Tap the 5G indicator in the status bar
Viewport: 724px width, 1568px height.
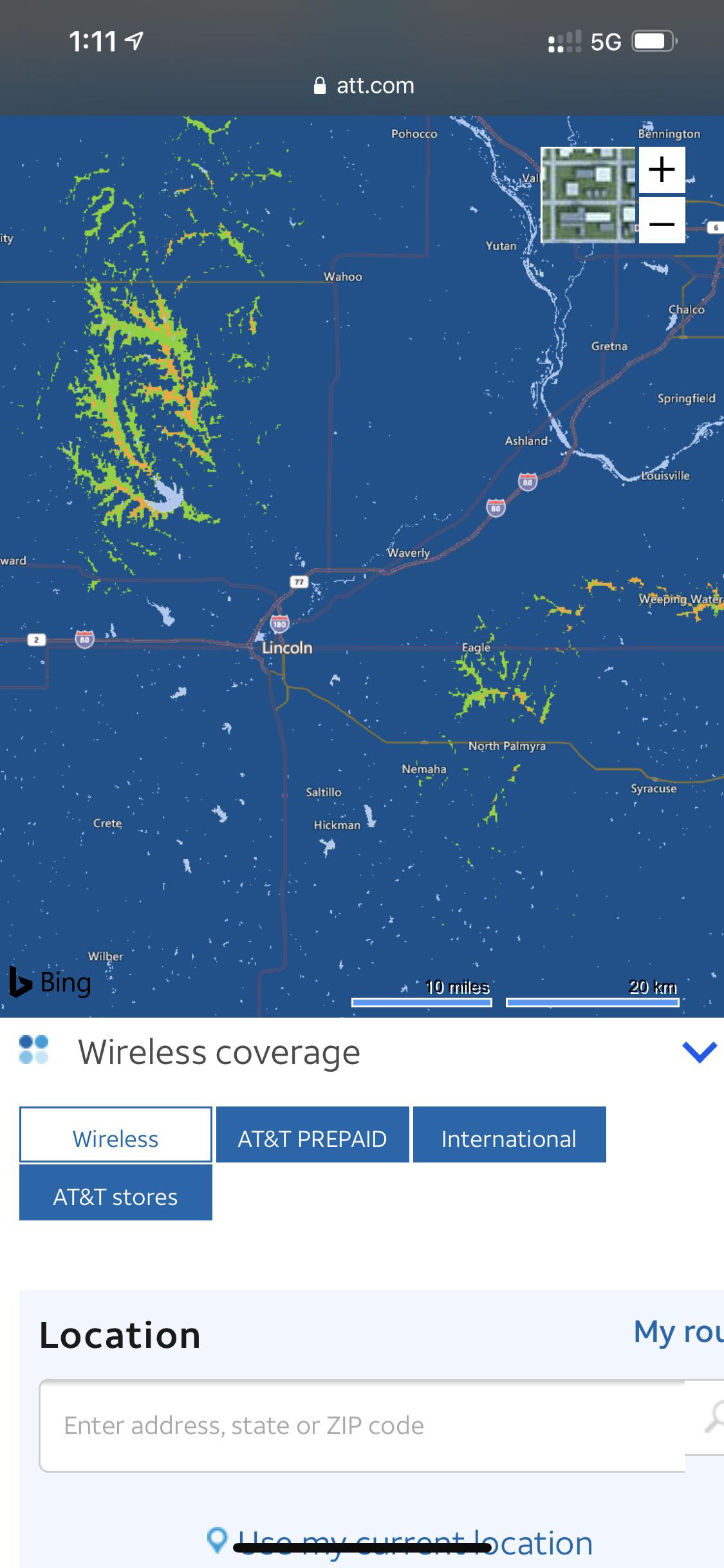(x=604, y=42)
